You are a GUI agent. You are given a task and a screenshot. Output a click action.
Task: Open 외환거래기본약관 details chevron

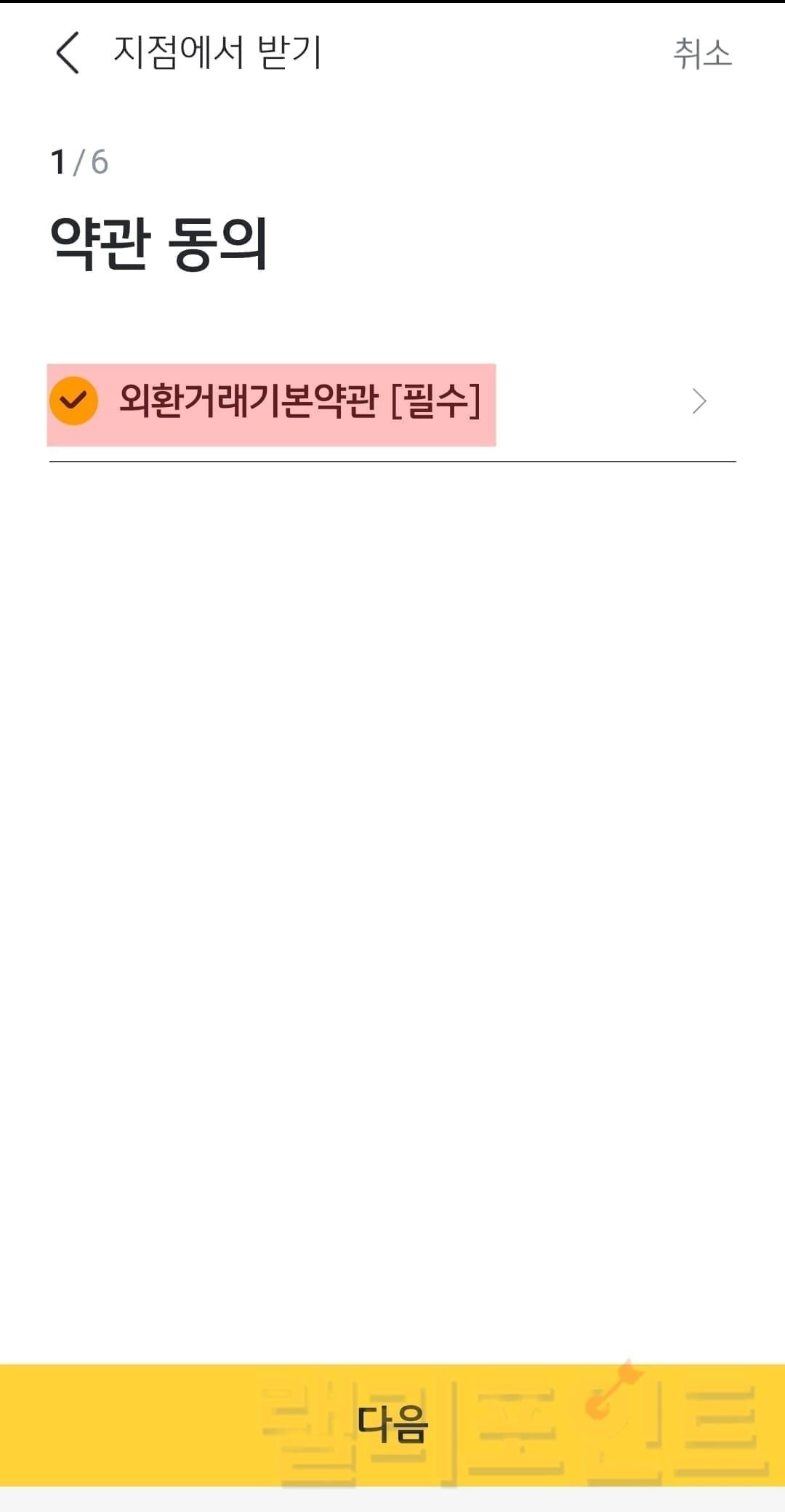(x=699, y=401)
